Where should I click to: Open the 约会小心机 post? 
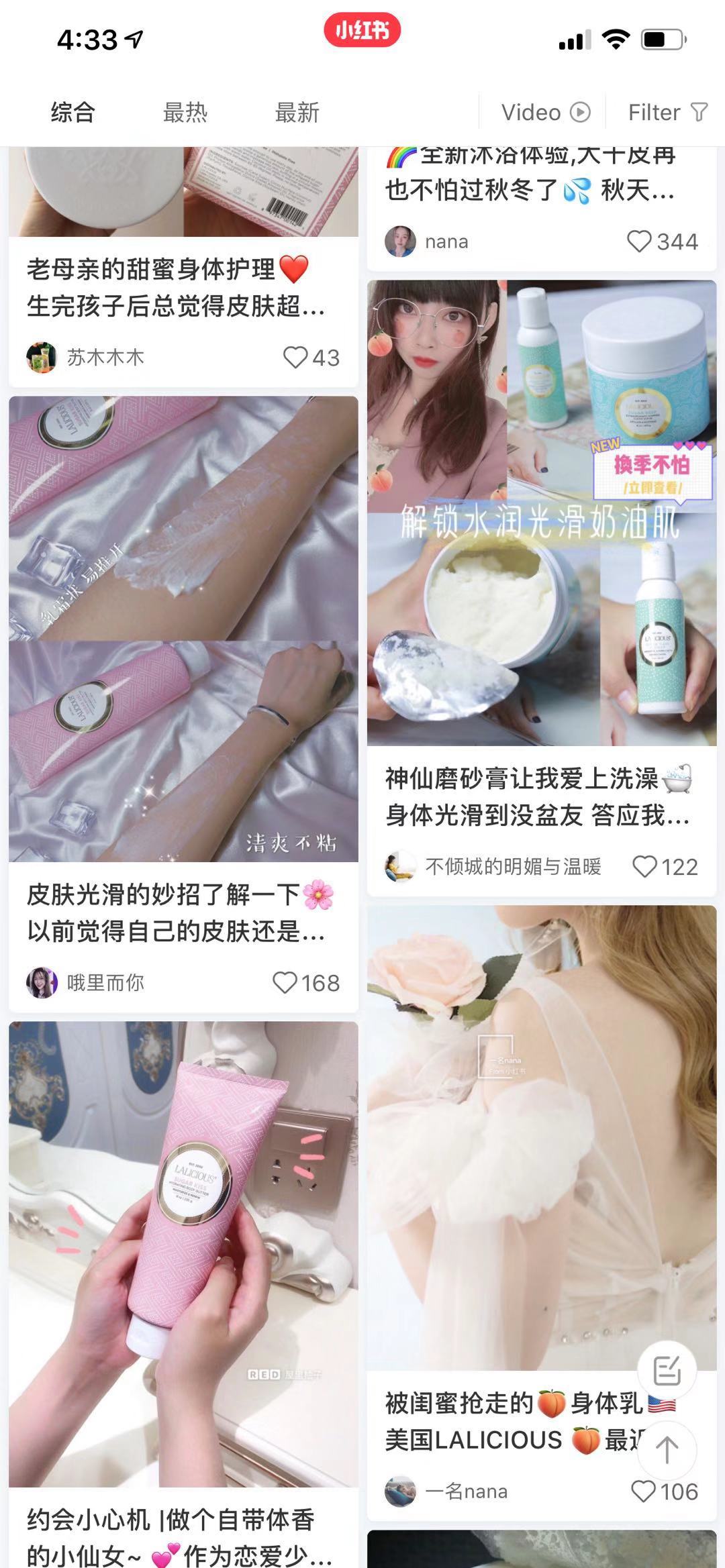coord(183,1295)
